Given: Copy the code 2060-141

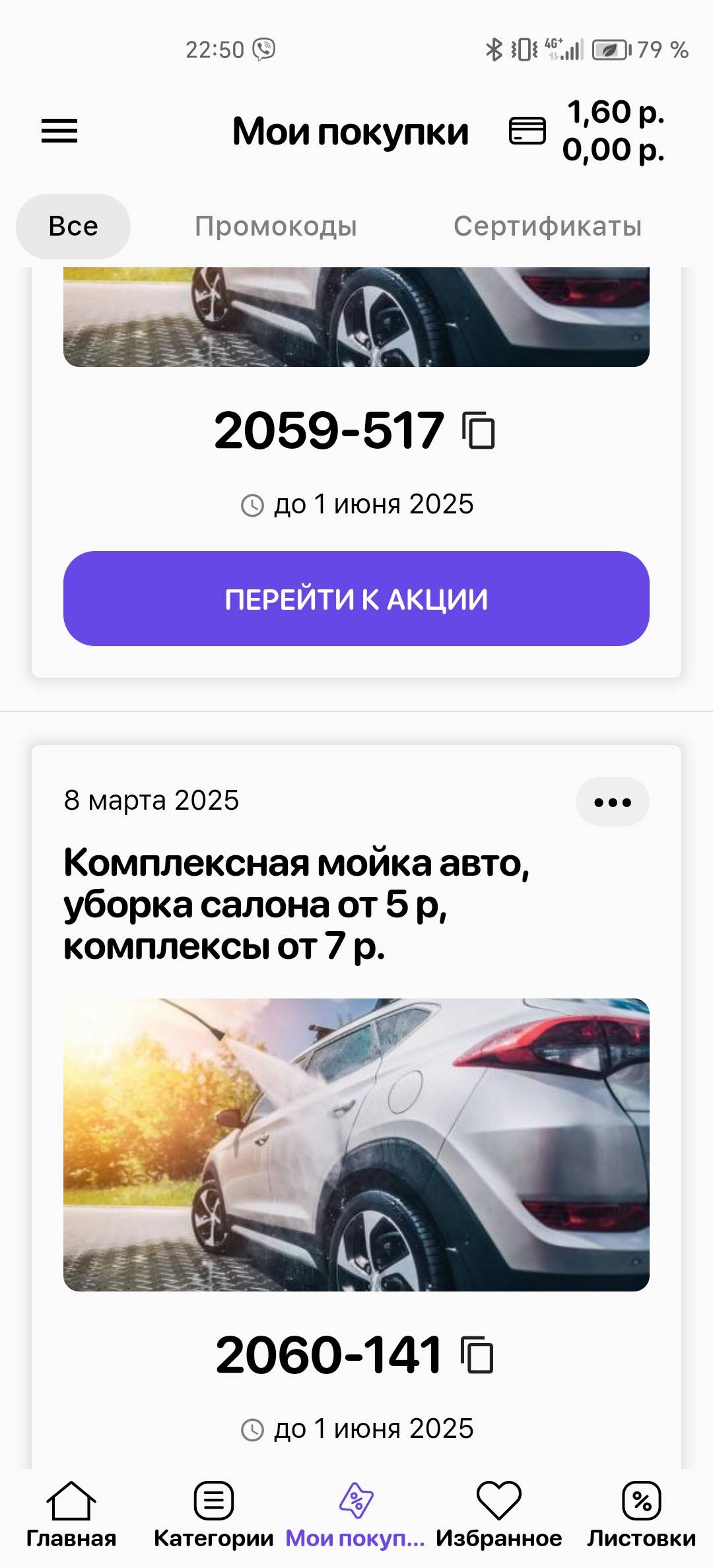Looking at the screenshot, I should pyautogui.click(x=478, y=1356).
